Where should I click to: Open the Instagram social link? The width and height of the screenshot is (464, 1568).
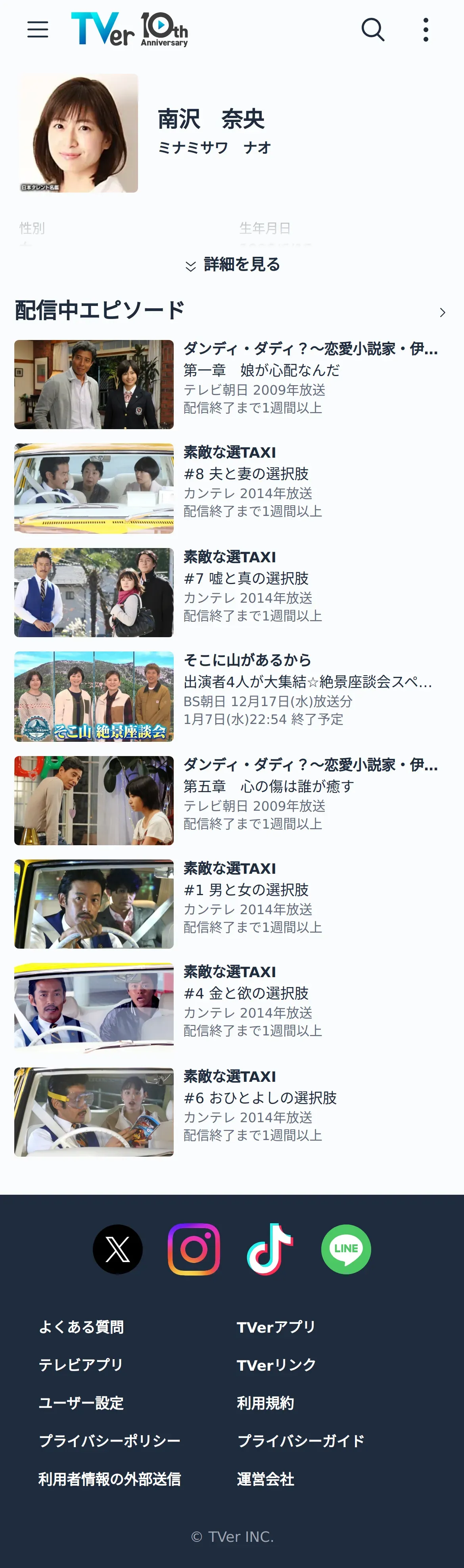pyautogui.click(x=194, y=1249)
